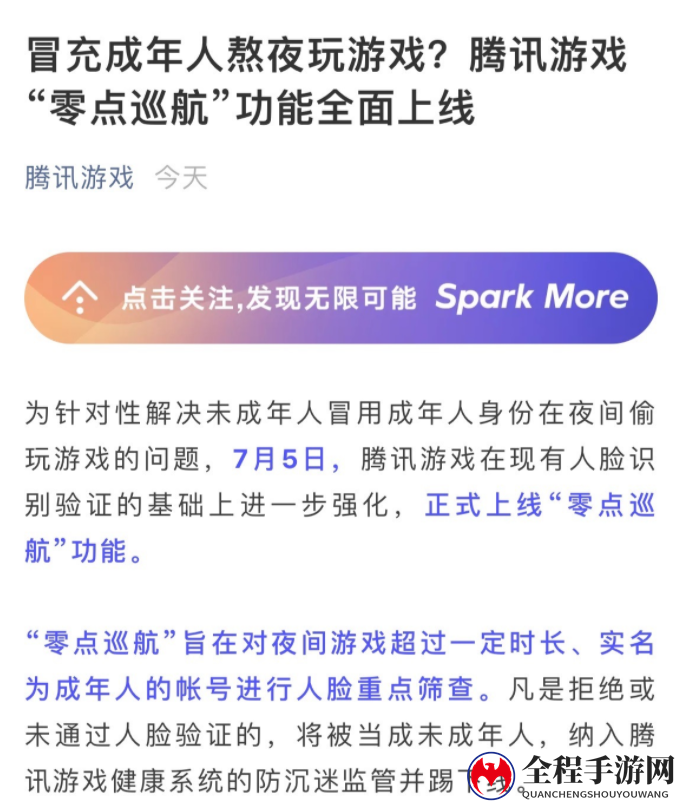Screen dimensions: 684x805
Task: Tap the 点击关注 Spark More banner
Action: [341, 297]
